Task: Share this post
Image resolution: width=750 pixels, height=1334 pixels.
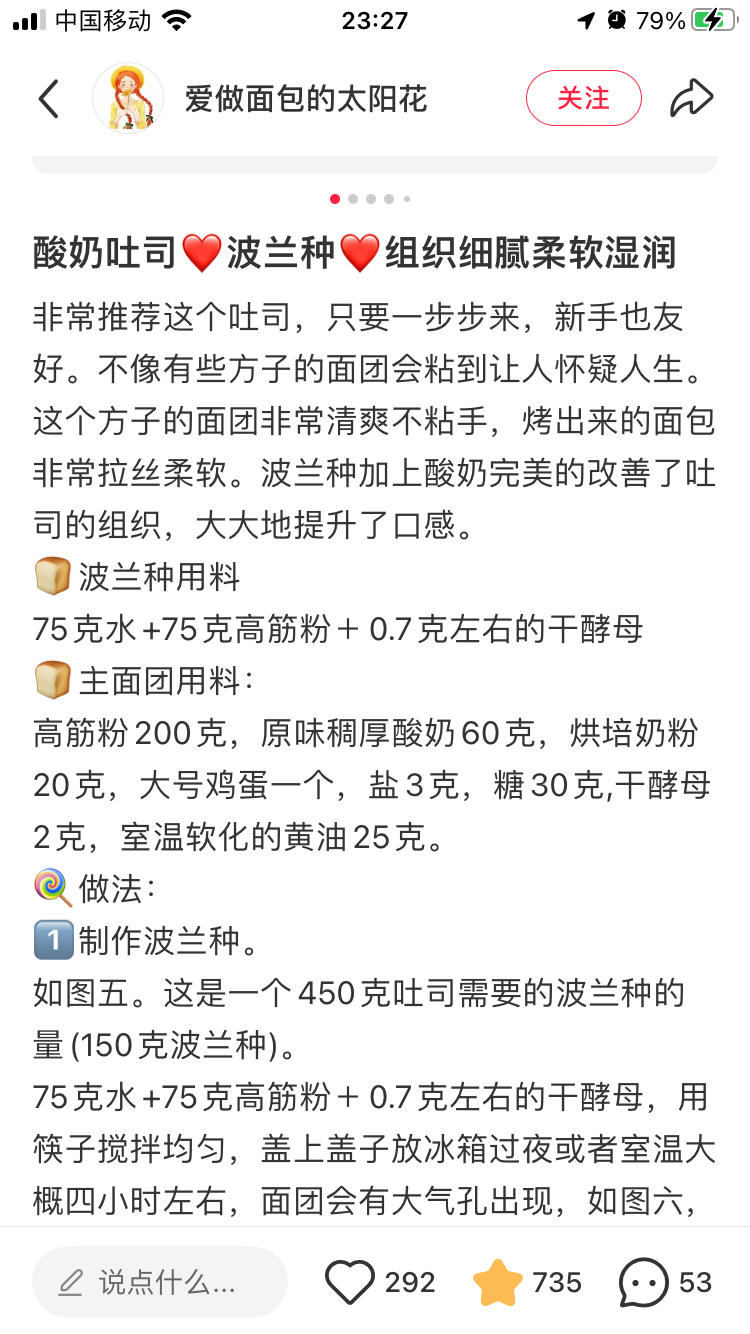Action: click(691, 98)
